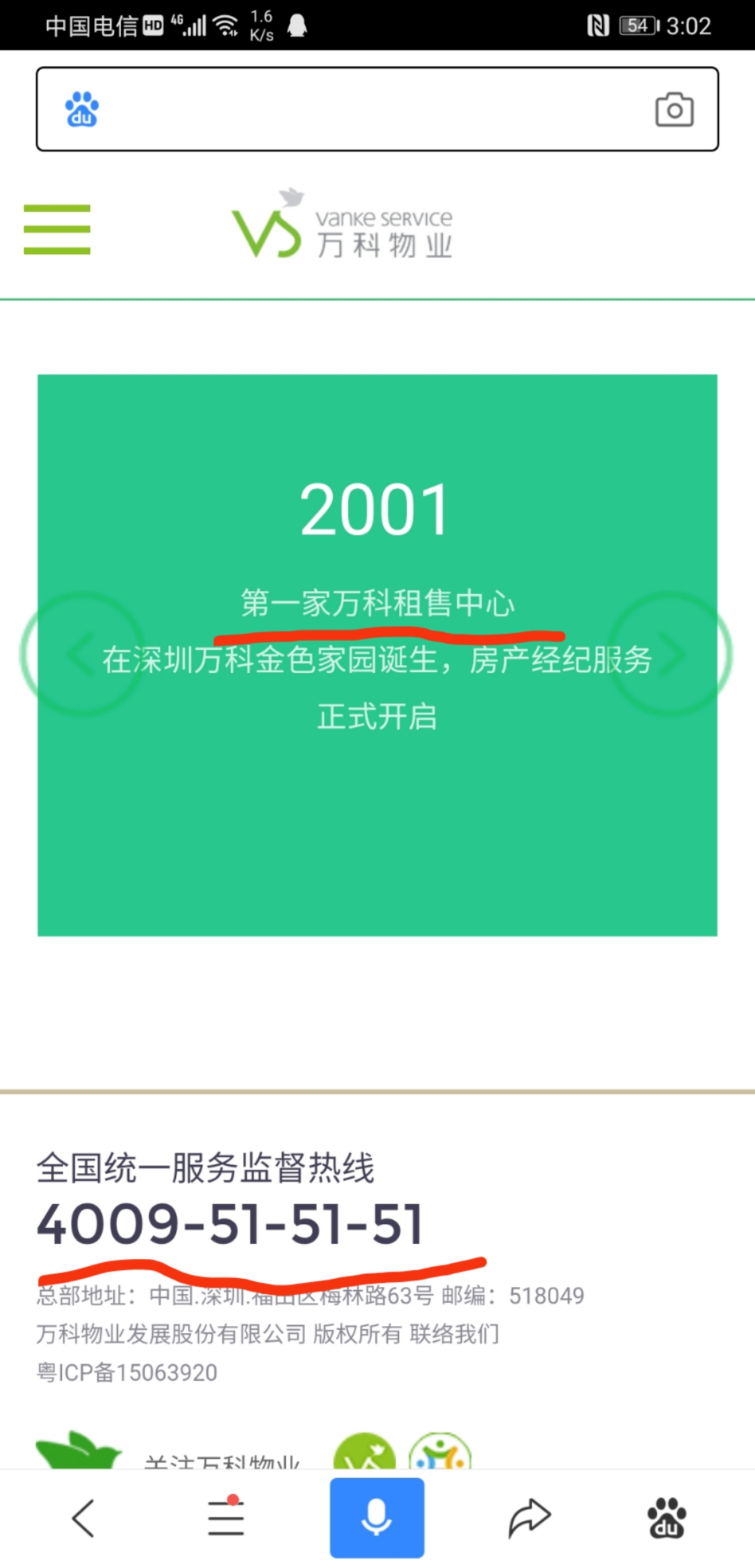Tap the Baidu search input field

coord(371,109)
